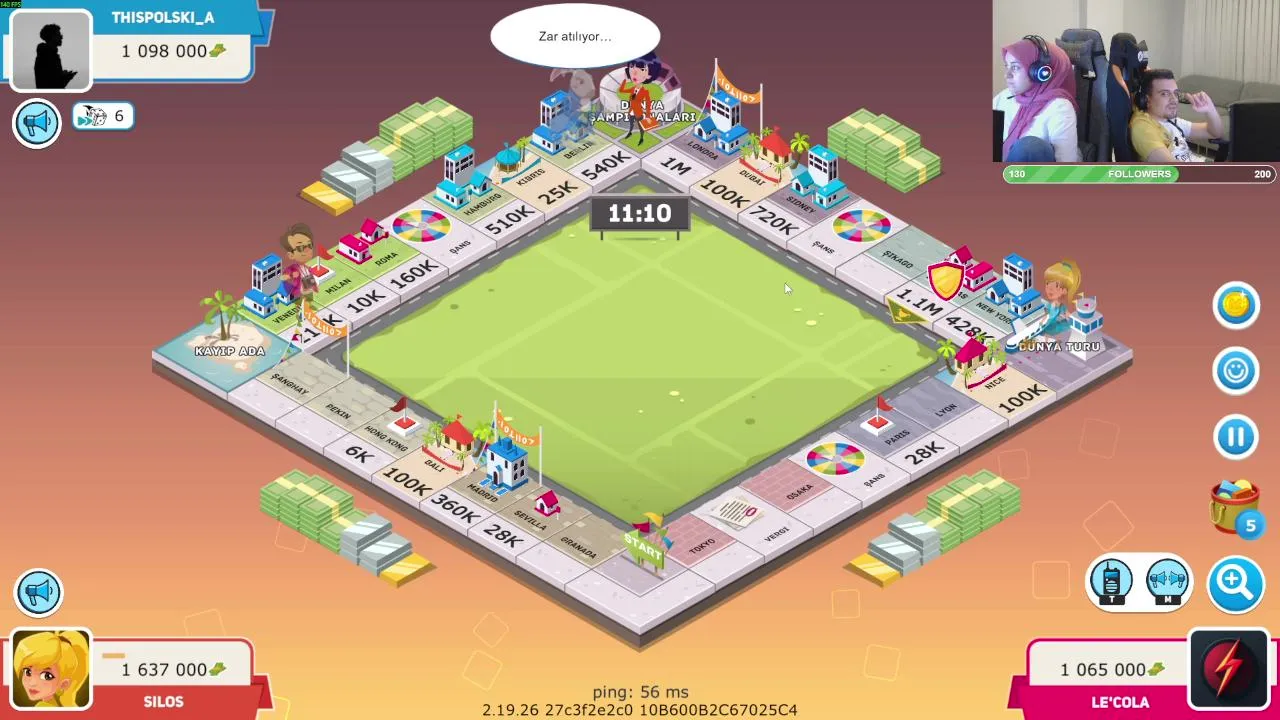The width and height of the screenshot is (1280, 720).
Task: Open the smiley emoji picker
Action: pyautogui.click(x=1236, y=371)
